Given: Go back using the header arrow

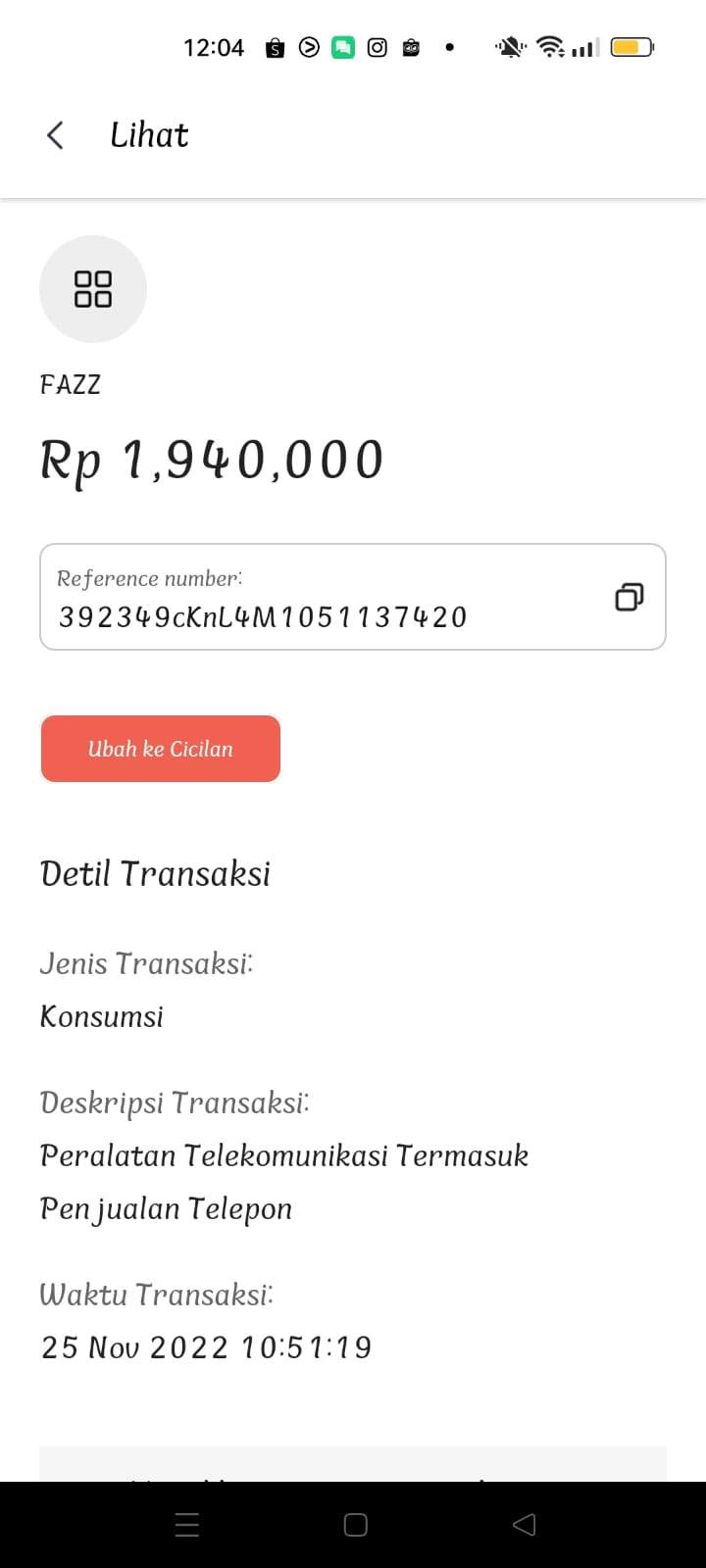Looking at the screenshot, I should coord(56,135).
